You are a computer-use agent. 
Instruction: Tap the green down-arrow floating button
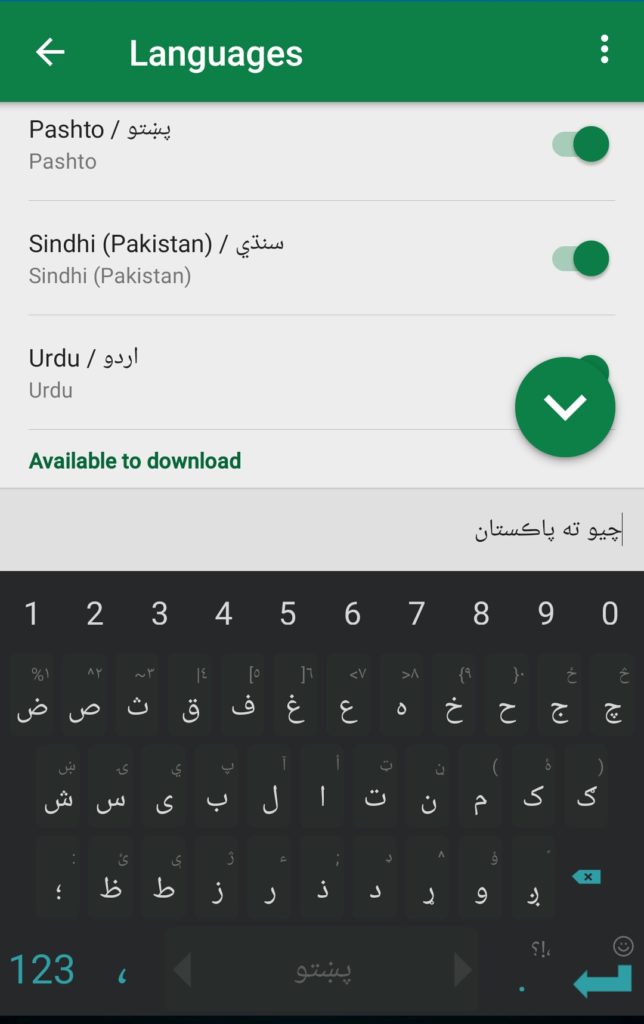pyautogui.click(x=565, y=407)
